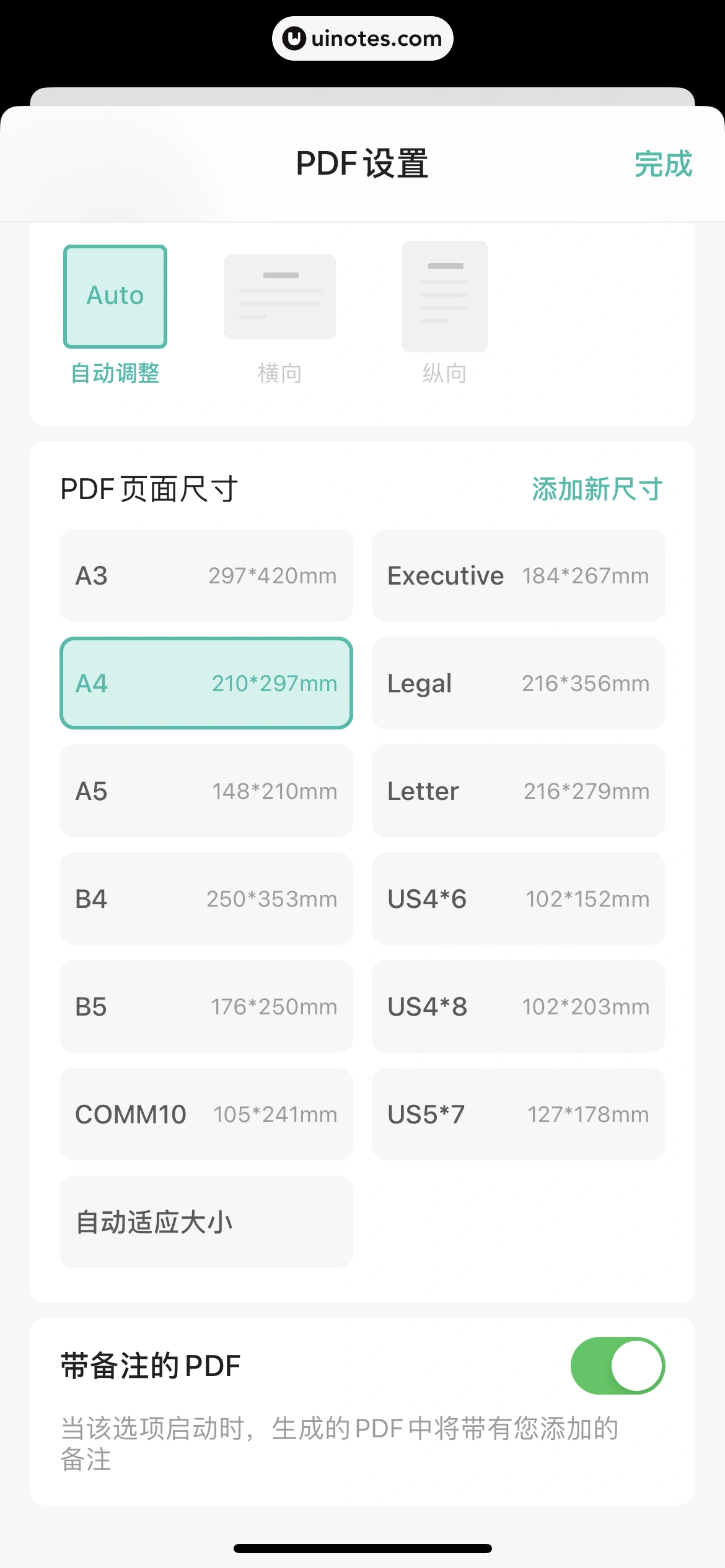Pick the US5*7 page size
Viewport: 725px width, 1568px height.
(x=519, y=1114)
